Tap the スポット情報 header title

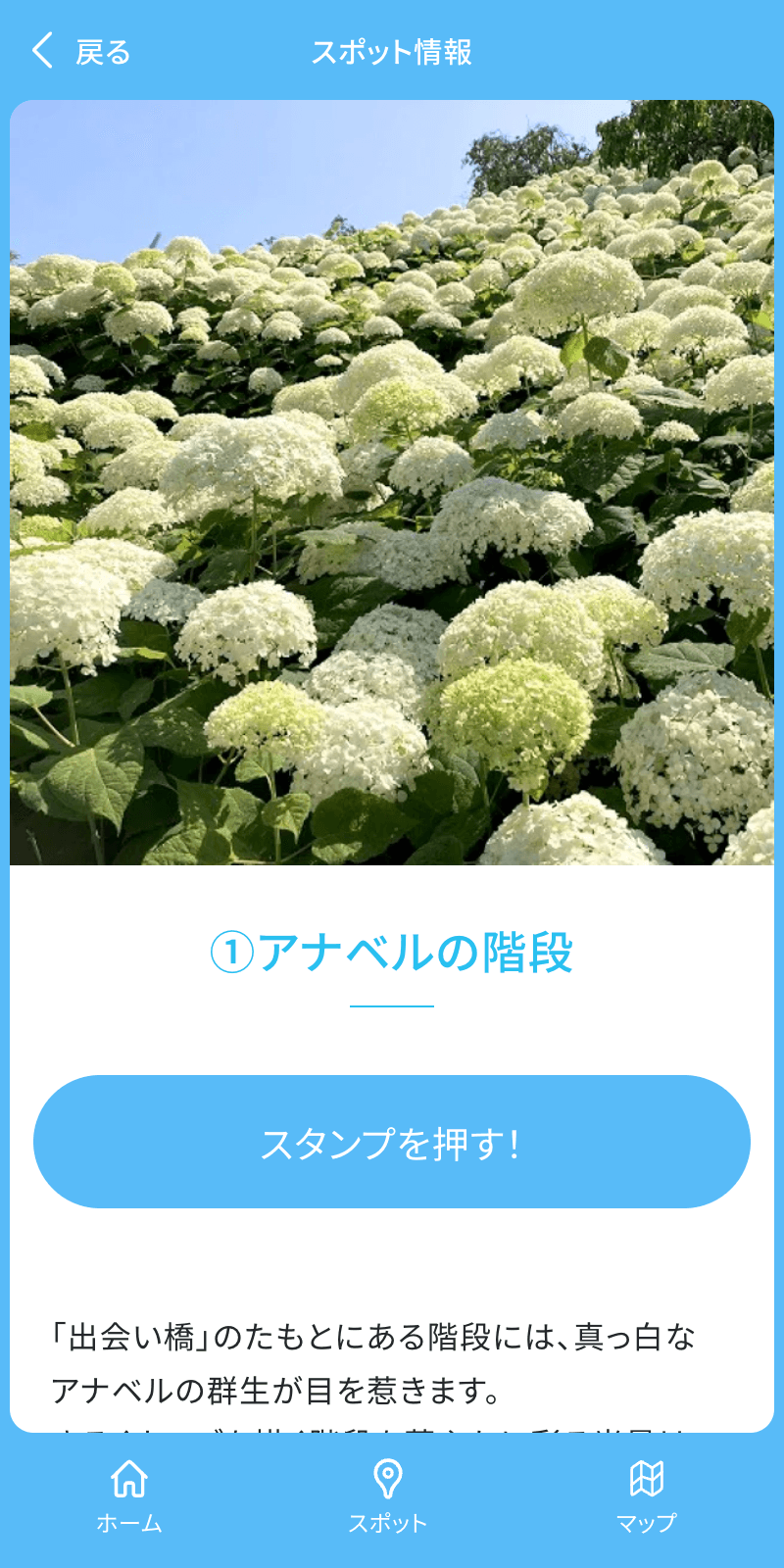[x=392, y=52]
